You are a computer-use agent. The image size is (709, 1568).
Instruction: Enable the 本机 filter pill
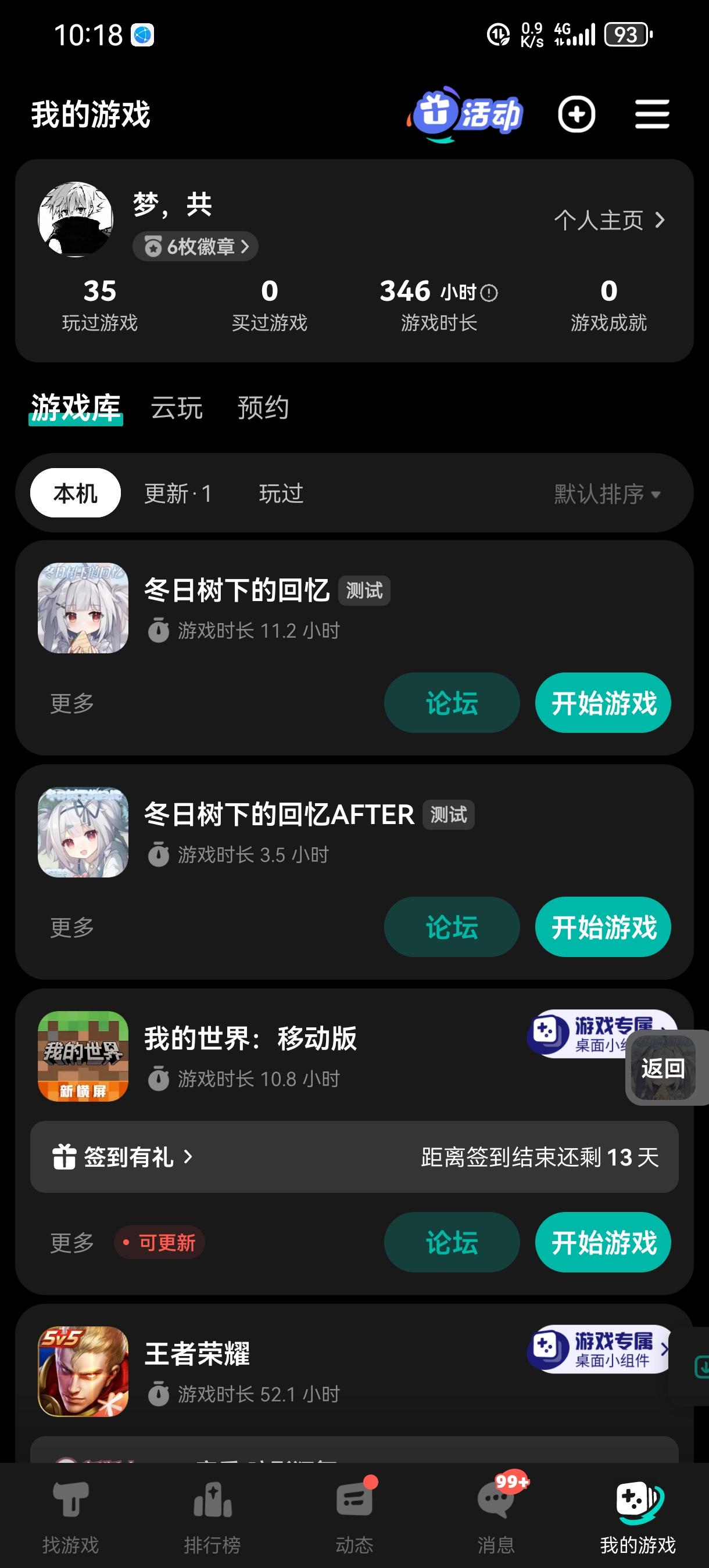(x=74, y=494)
